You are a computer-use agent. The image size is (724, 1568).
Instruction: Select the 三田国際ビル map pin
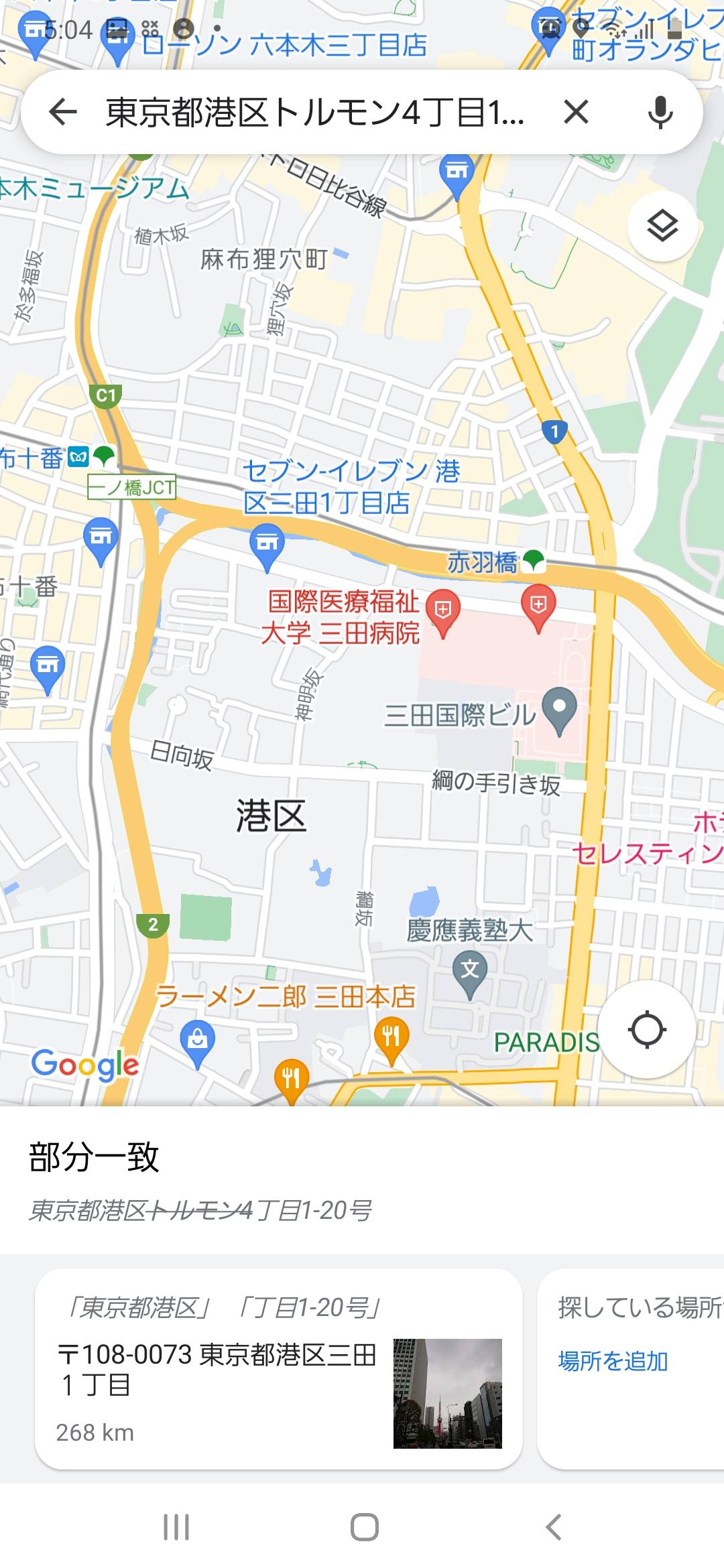coord(559,710)
